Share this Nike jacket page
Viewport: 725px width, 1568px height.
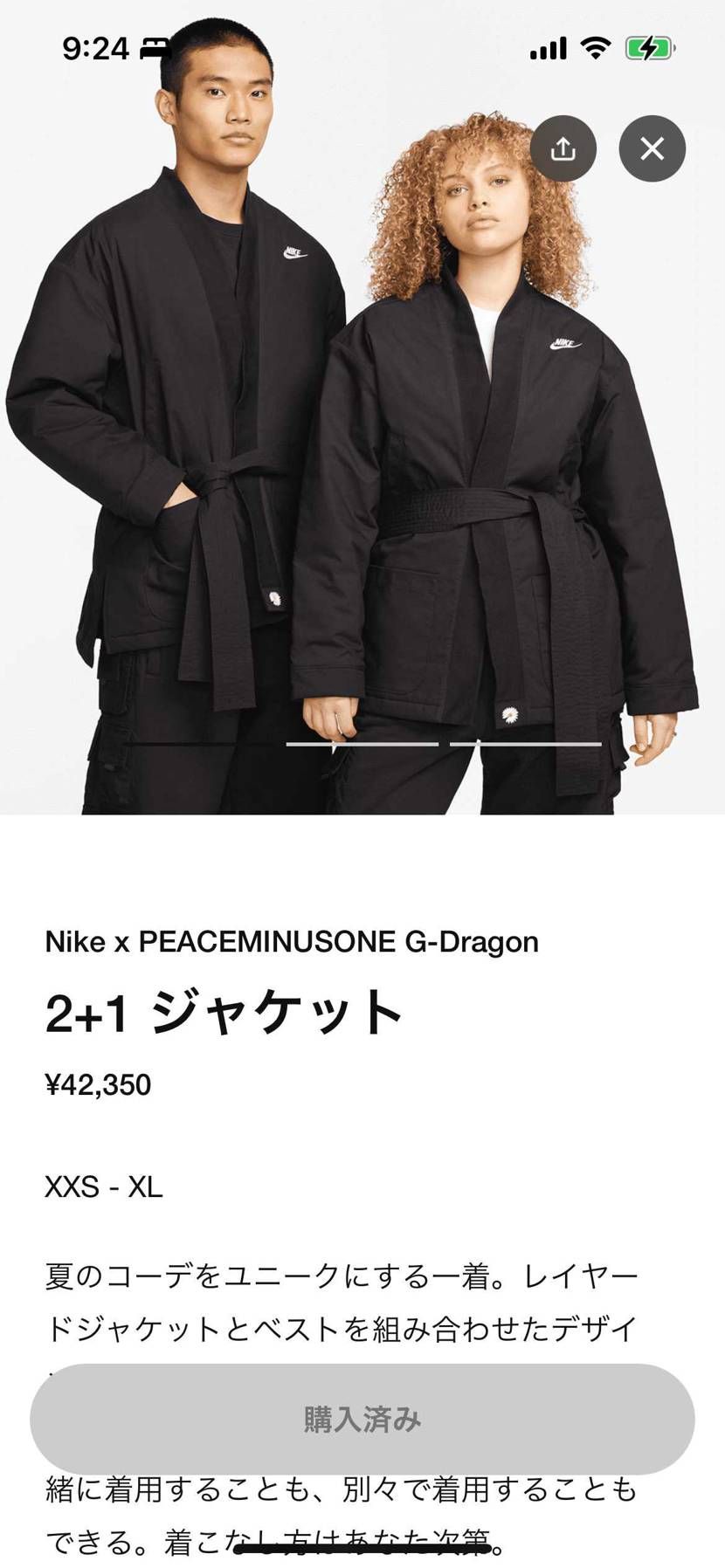pyautogui.click(x=563, y=149)
